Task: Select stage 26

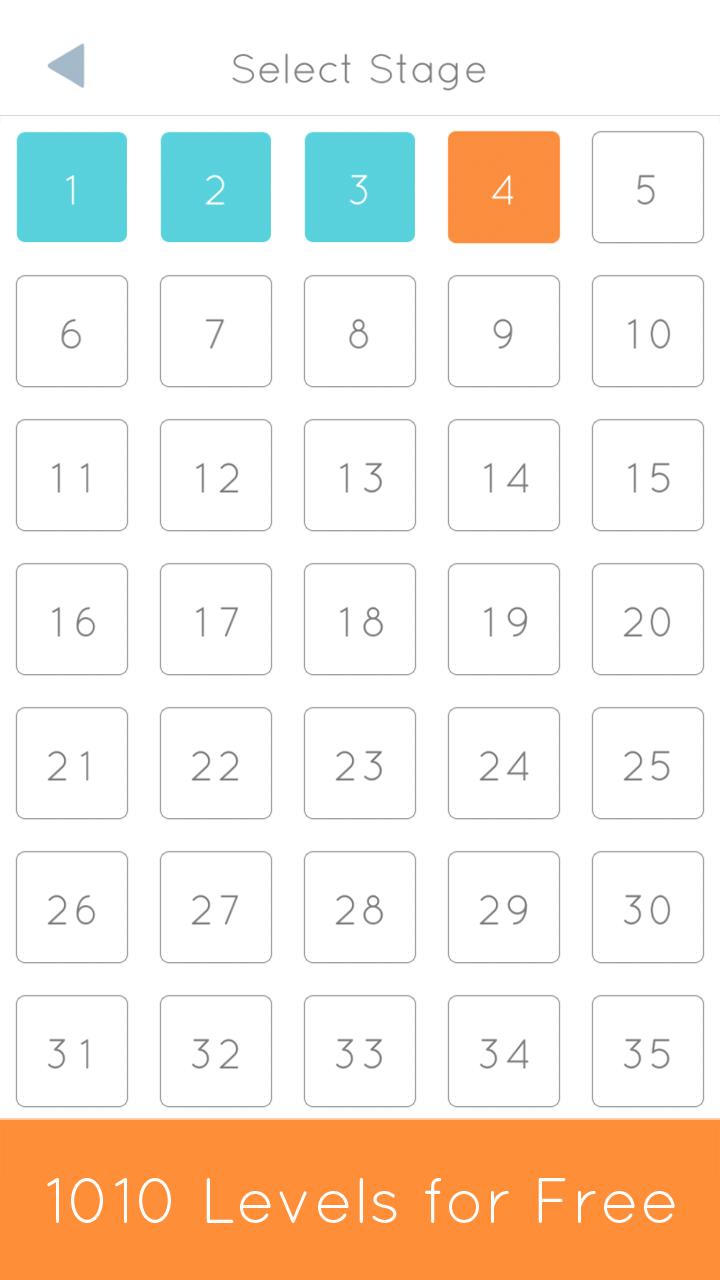Action: tap(72, 907)
